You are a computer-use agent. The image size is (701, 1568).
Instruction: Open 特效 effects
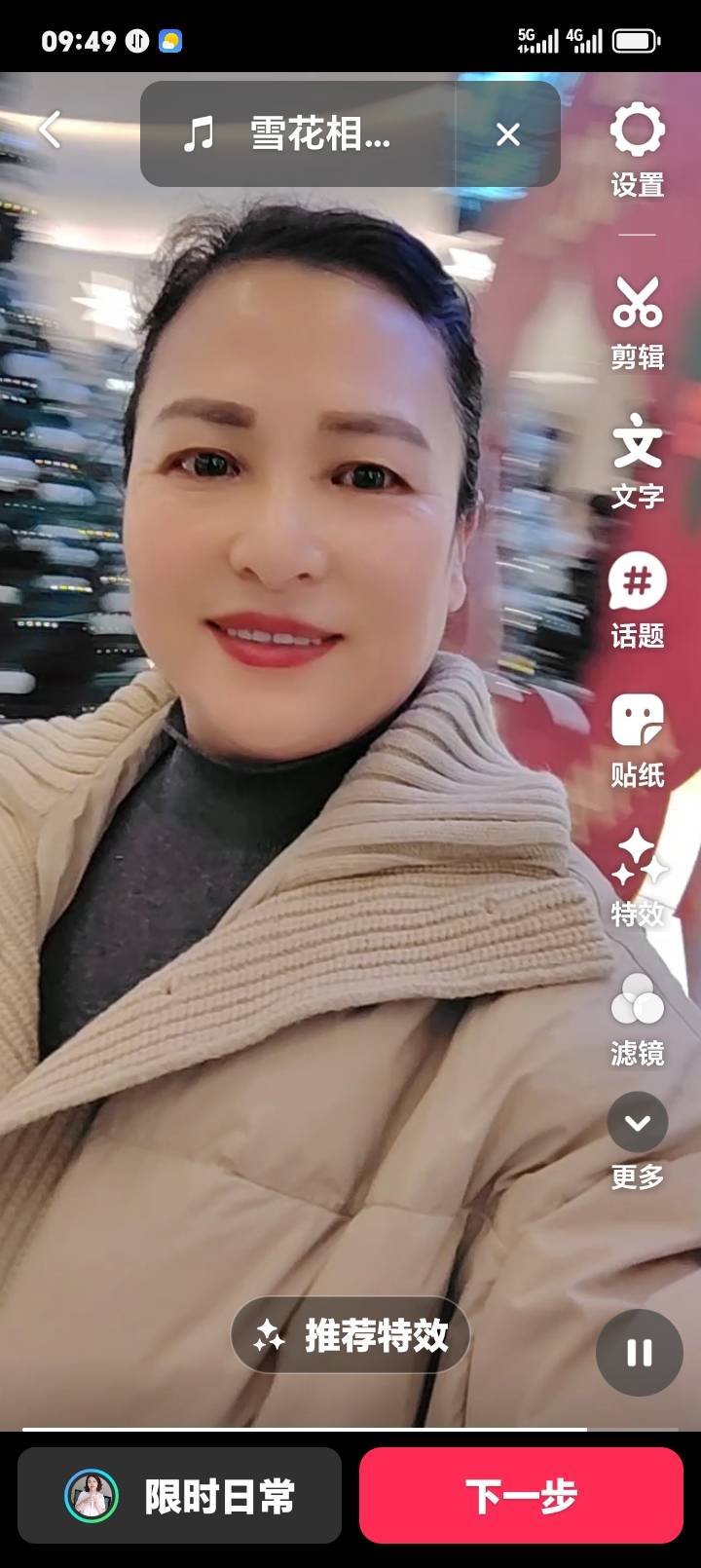[638, 878]
